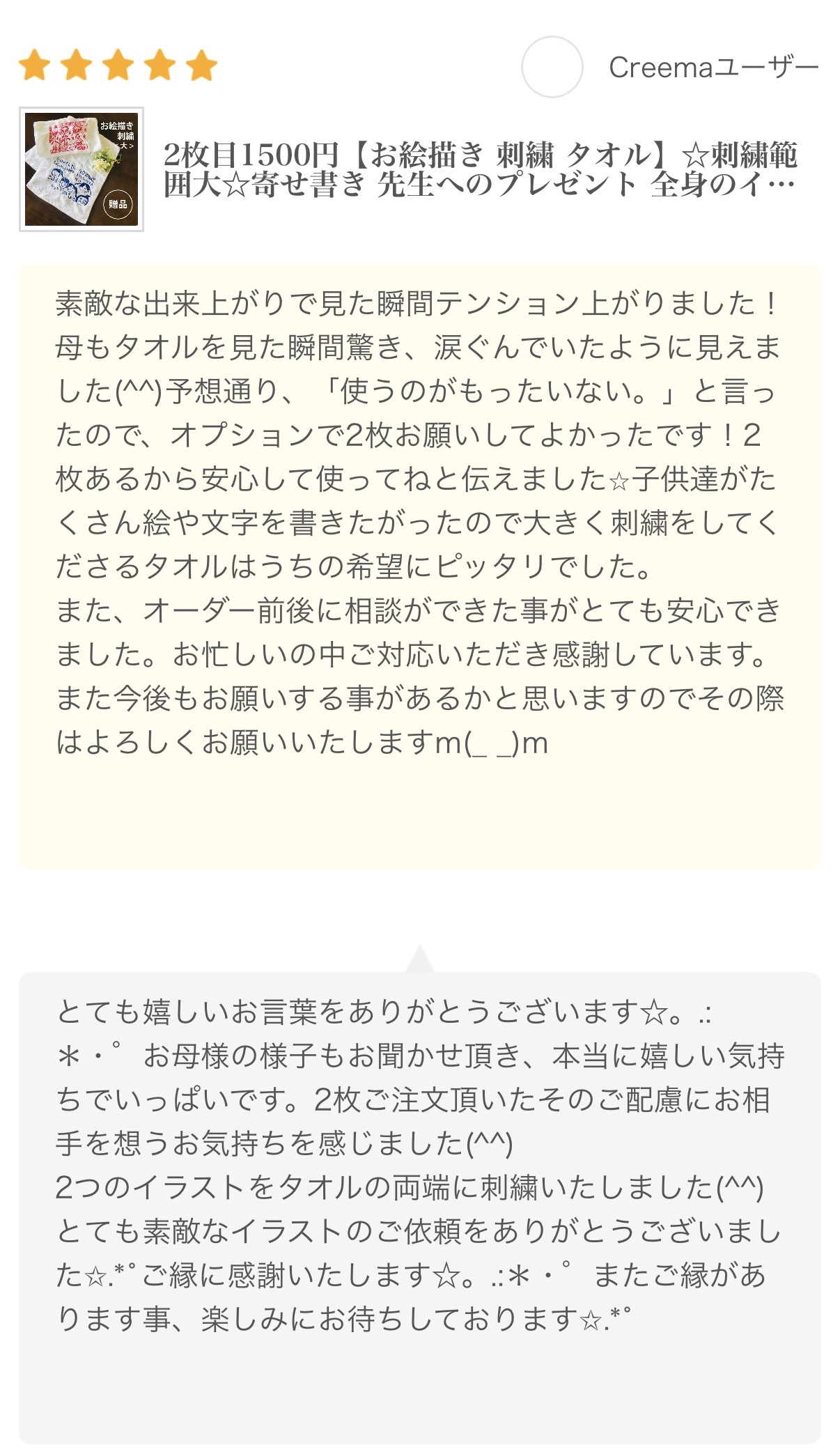The image size is (840, 1452).
Task: Open the 2枚目1500円 お絵描き刺繍タオル product title
Action: click(x=480, y=169)
